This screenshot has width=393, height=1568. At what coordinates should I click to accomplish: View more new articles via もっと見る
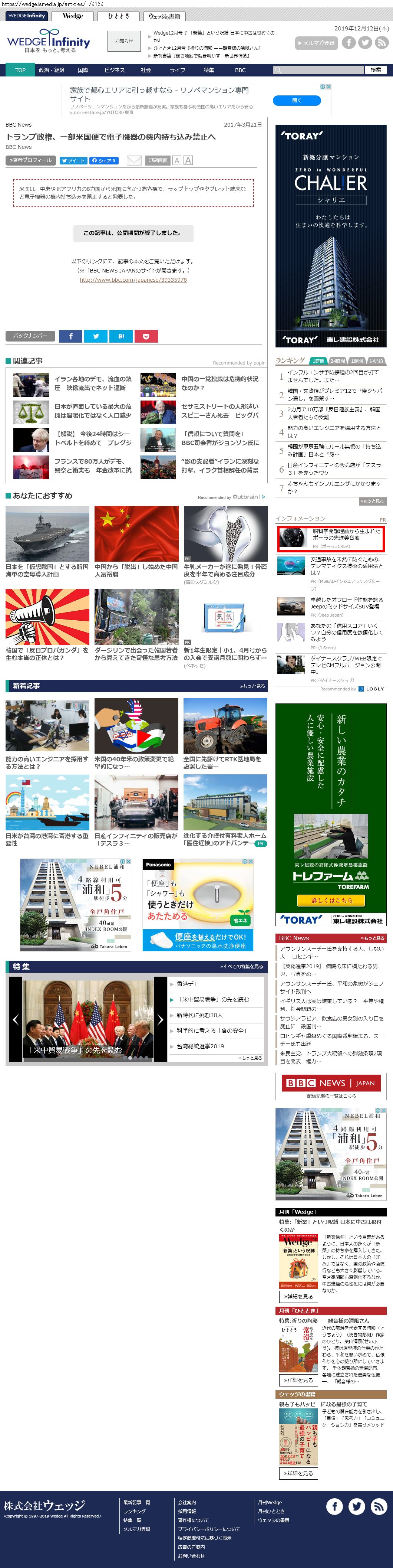252,686
